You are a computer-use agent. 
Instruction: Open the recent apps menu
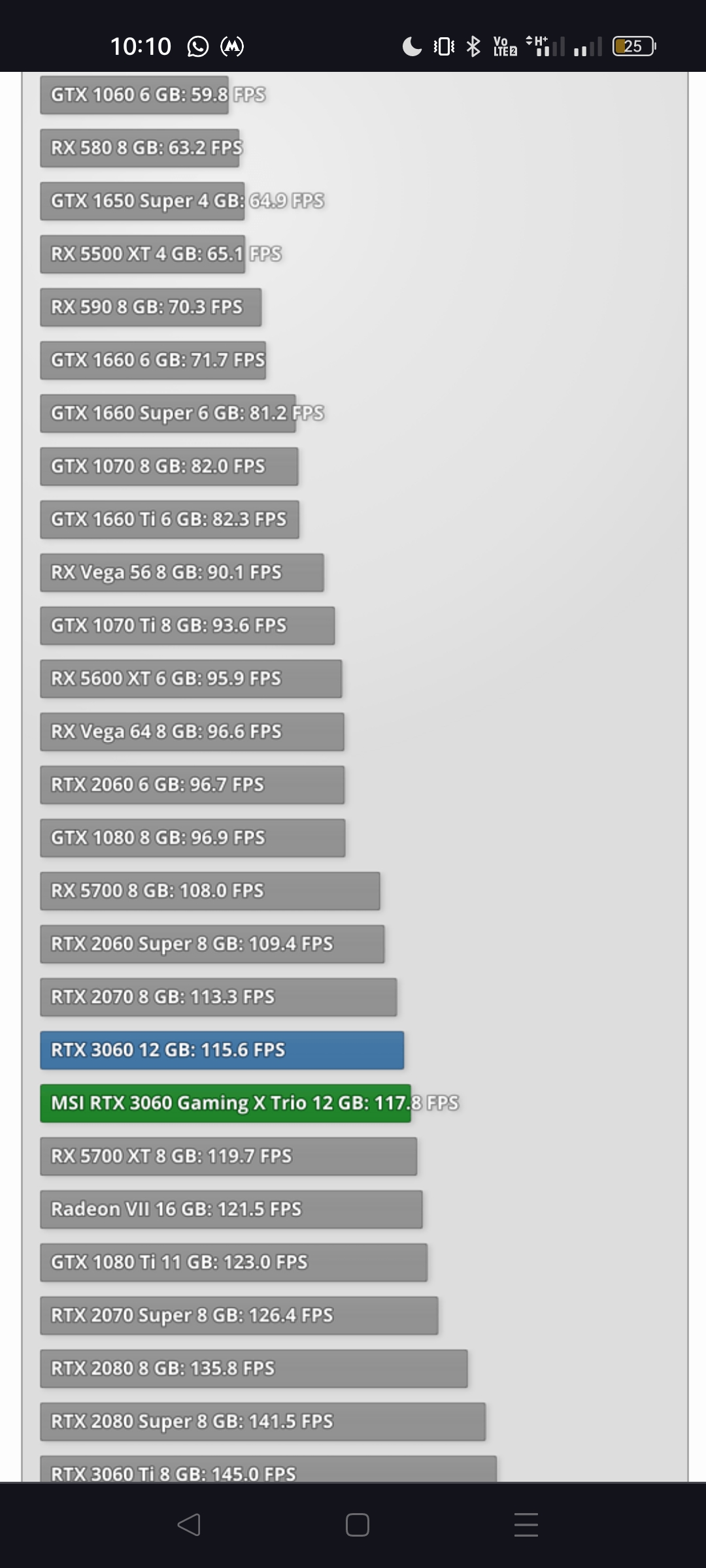pyautogui.click(x=526, y=1525)
